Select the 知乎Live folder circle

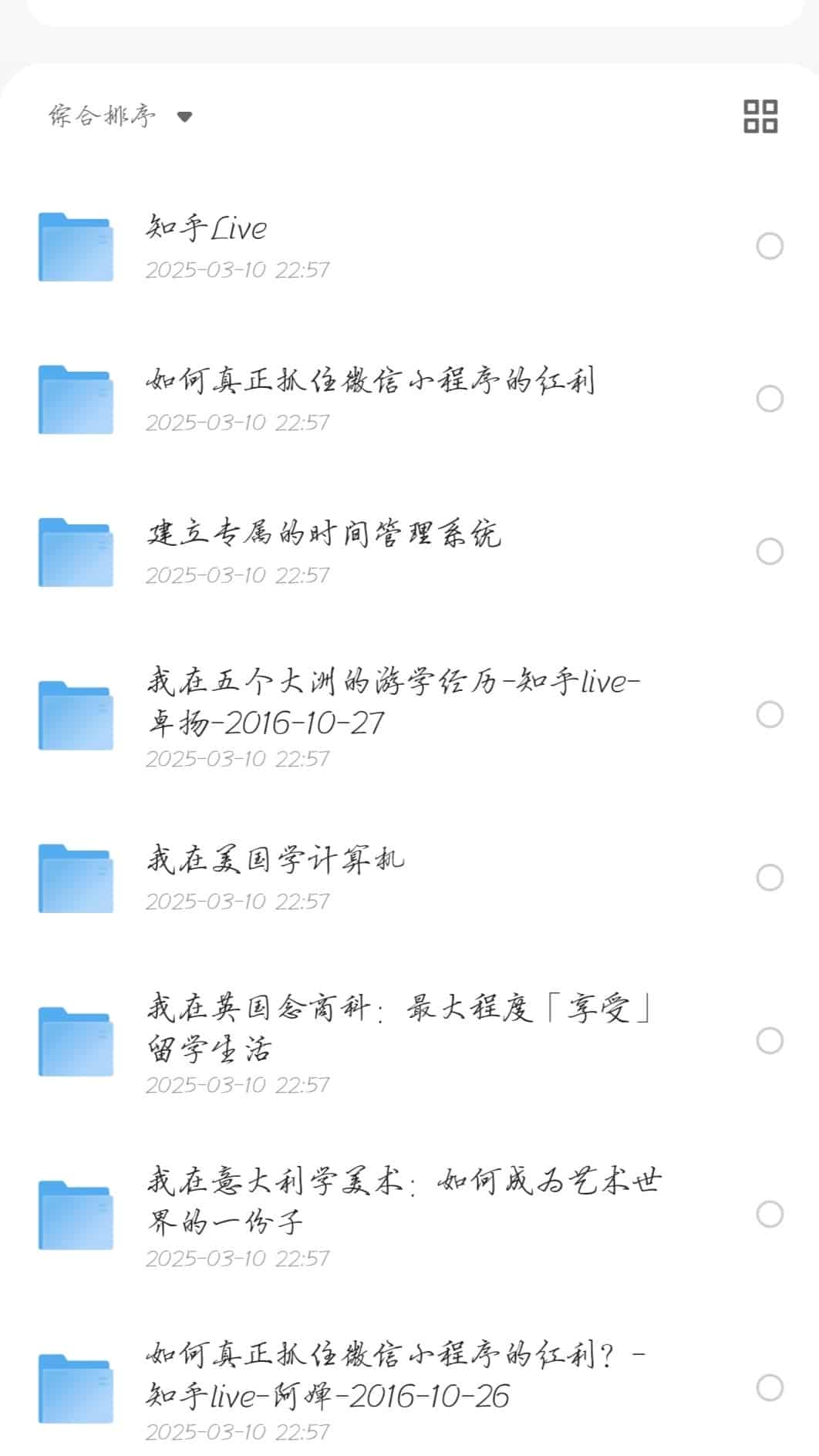click(769, 247)
